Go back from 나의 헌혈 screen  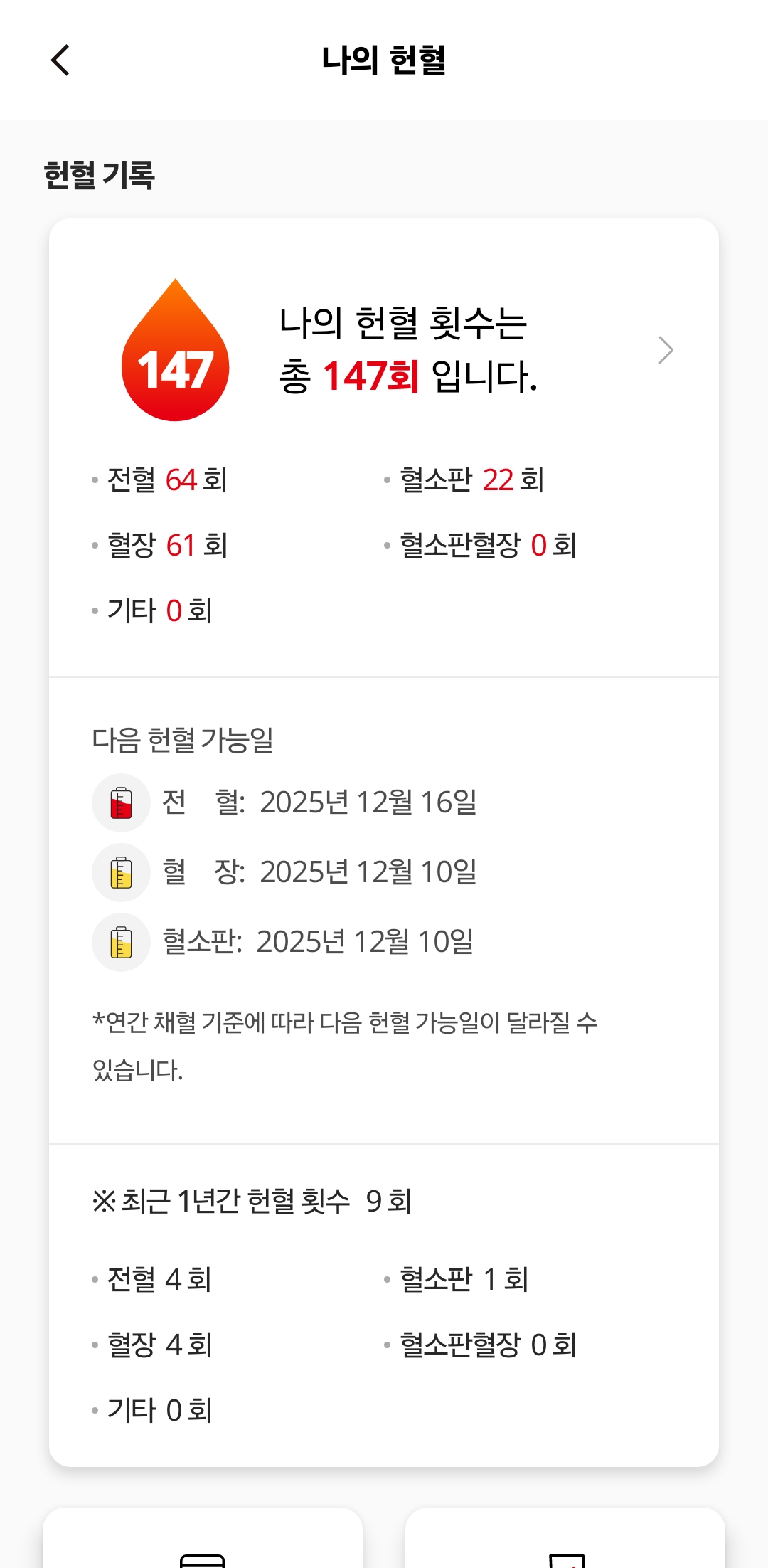click(61, 60)
